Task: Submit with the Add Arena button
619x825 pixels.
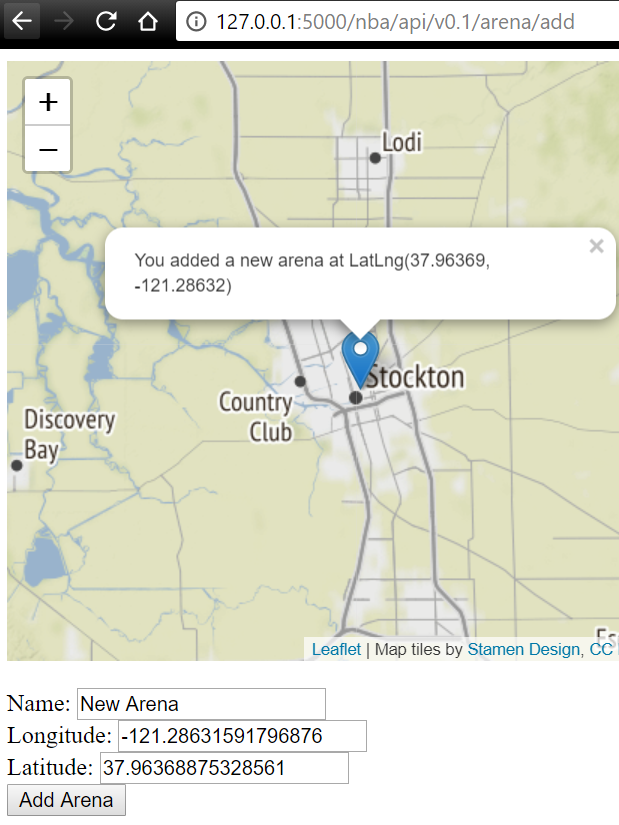Action: (x=66, y=800)
